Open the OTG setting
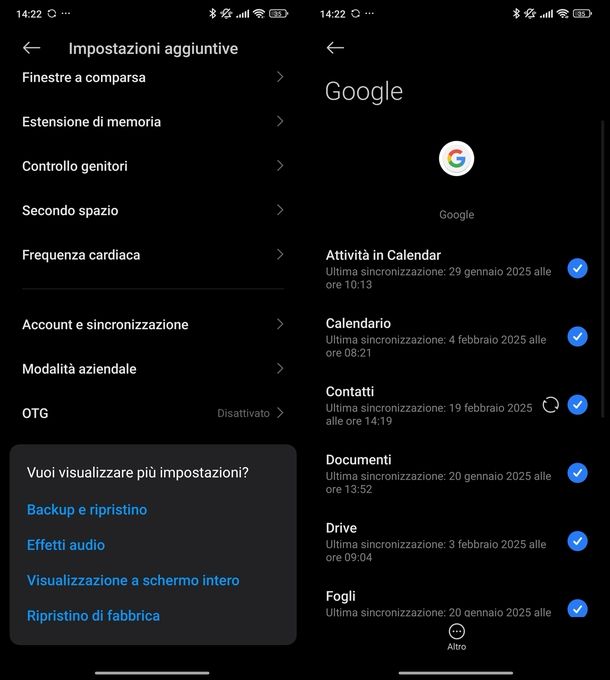Viewport: 610px width, 680px height. [x=152, y=413]
